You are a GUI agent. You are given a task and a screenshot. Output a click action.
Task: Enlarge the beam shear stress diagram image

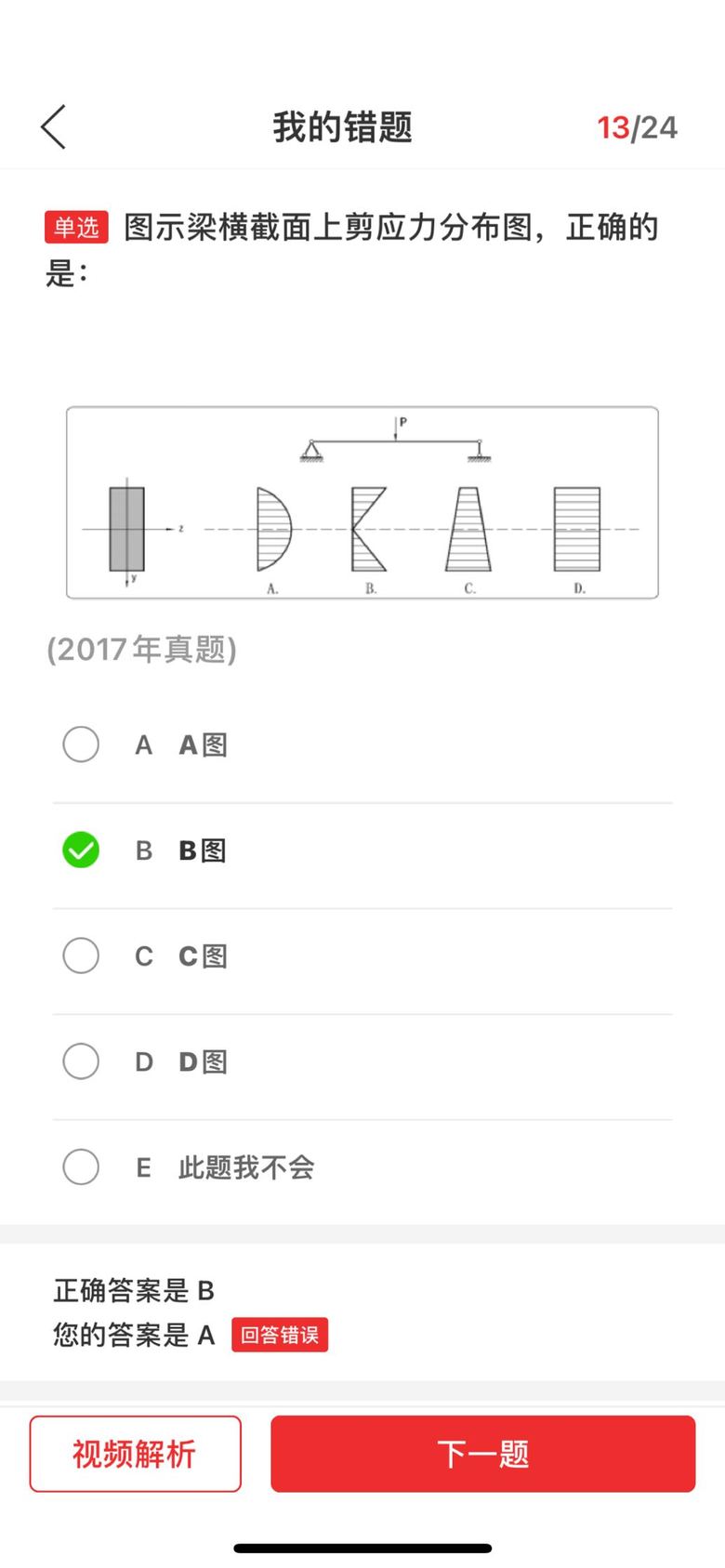[x=362, y=502]
